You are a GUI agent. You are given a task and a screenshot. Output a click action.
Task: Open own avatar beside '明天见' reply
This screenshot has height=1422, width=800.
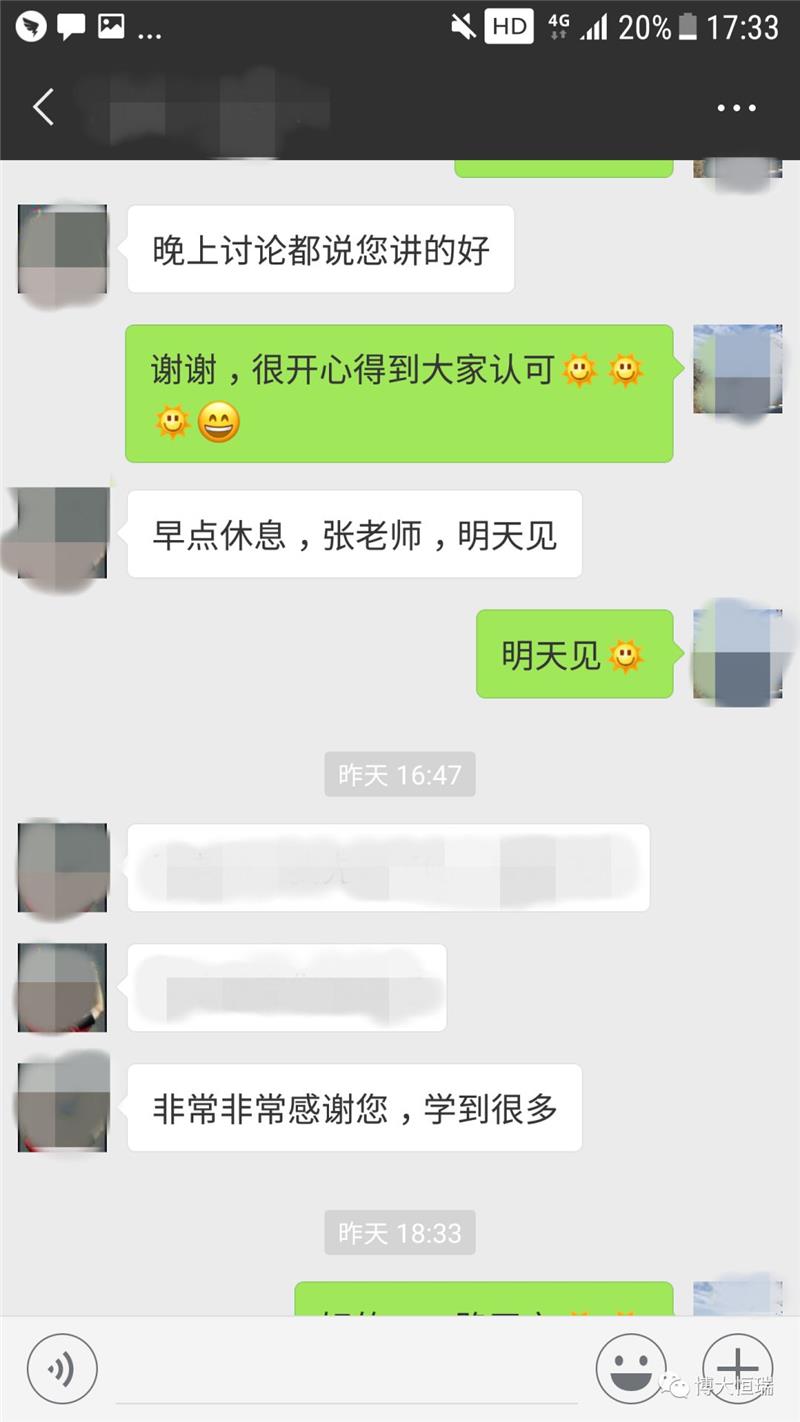737,653
